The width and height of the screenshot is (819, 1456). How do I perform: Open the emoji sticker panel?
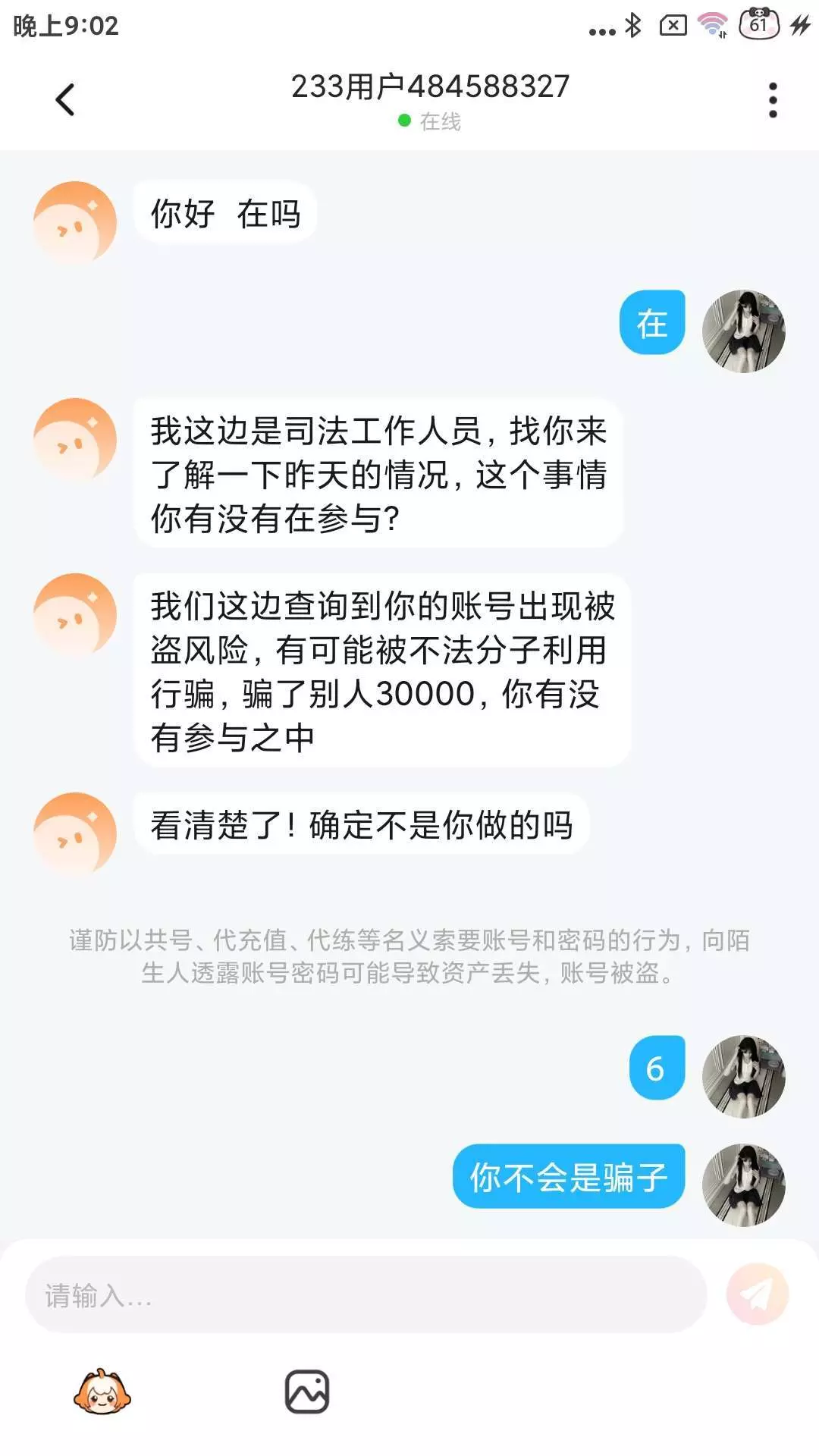102,1392
